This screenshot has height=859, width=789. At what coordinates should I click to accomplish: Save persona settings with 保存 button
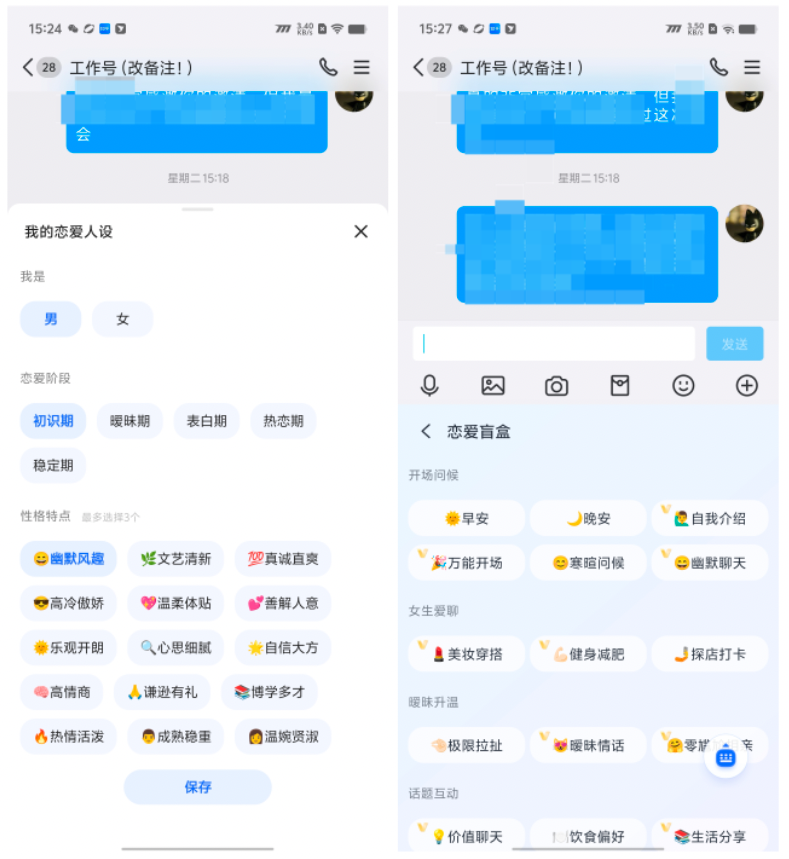click(197, 787)
